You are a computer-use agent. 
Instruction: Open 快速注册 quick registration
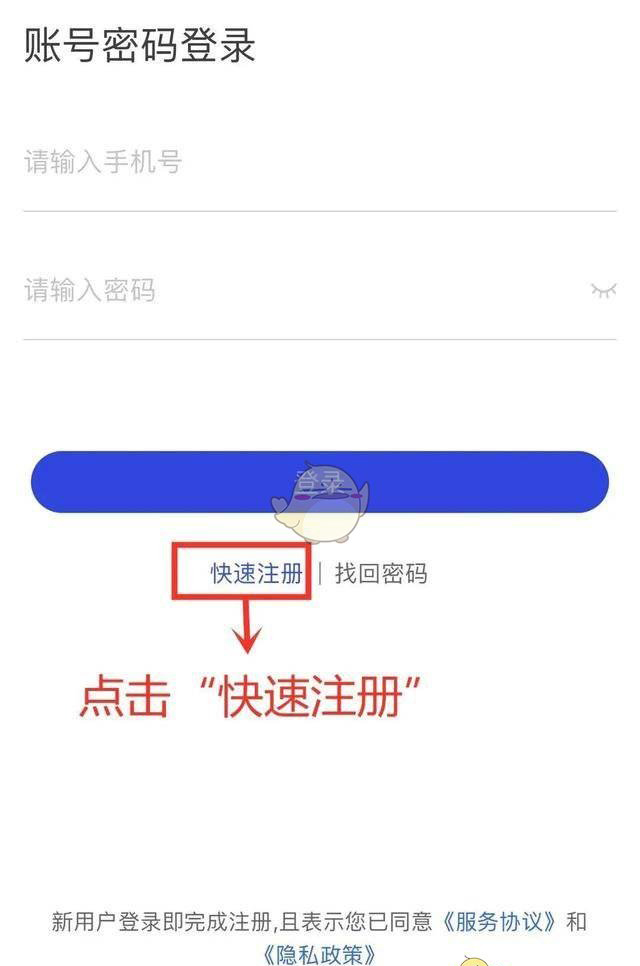[256, 573]
